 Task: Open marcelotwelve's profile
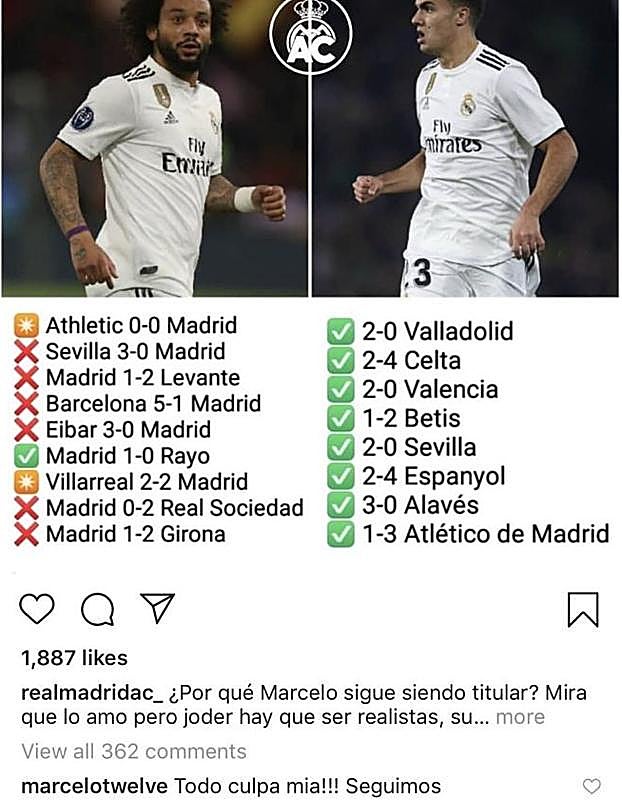(91, 785)
